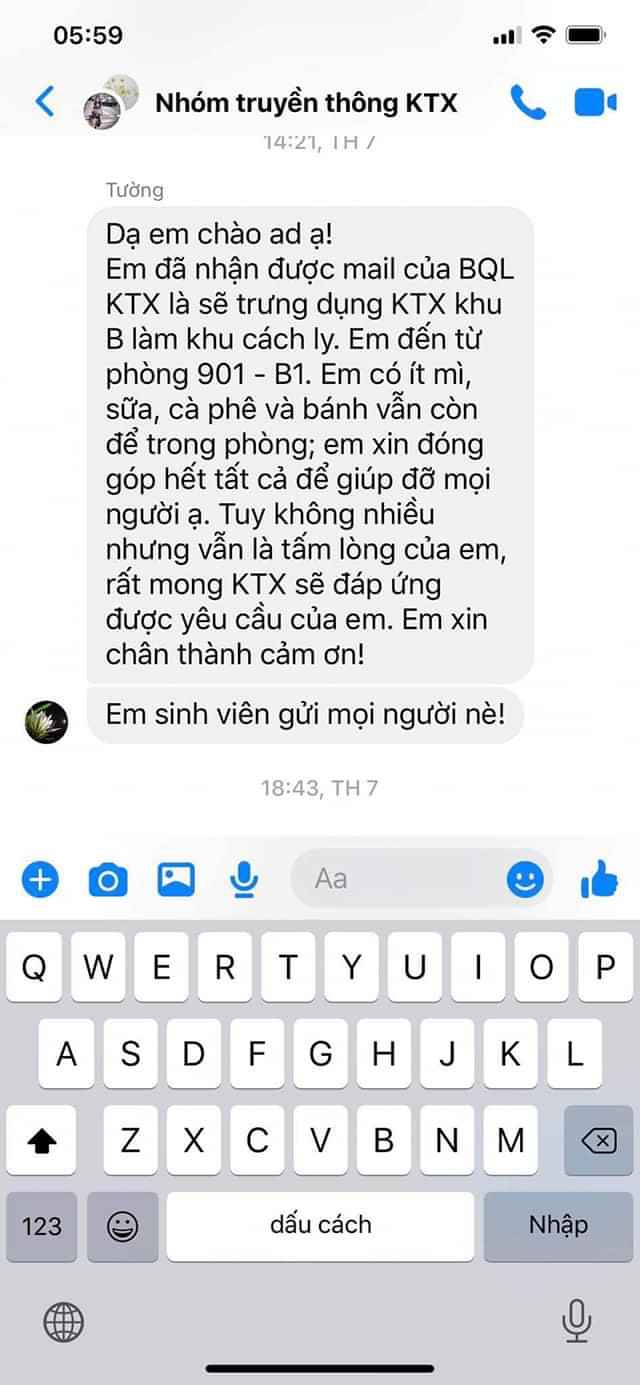Open Nhóm truyền thông KTX group info
Image resolution: width=640 pixels, height=1385 pixels.
click(305, 102)
